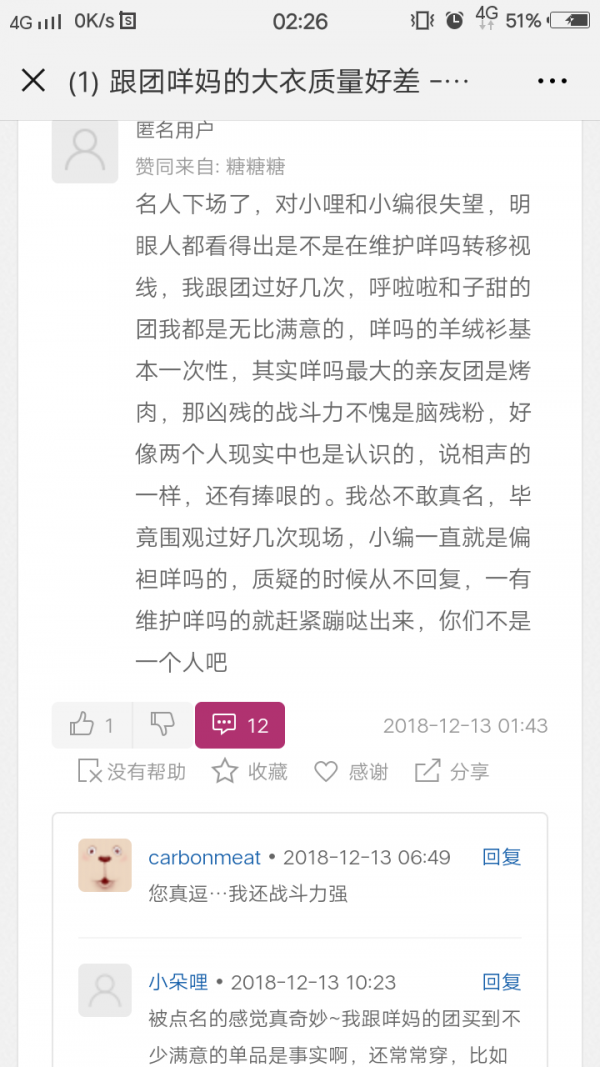The height and width of the screenshot is (1067, 600).
Task: Send thanks with the 感谢 heart
Action: coord(351,772)
